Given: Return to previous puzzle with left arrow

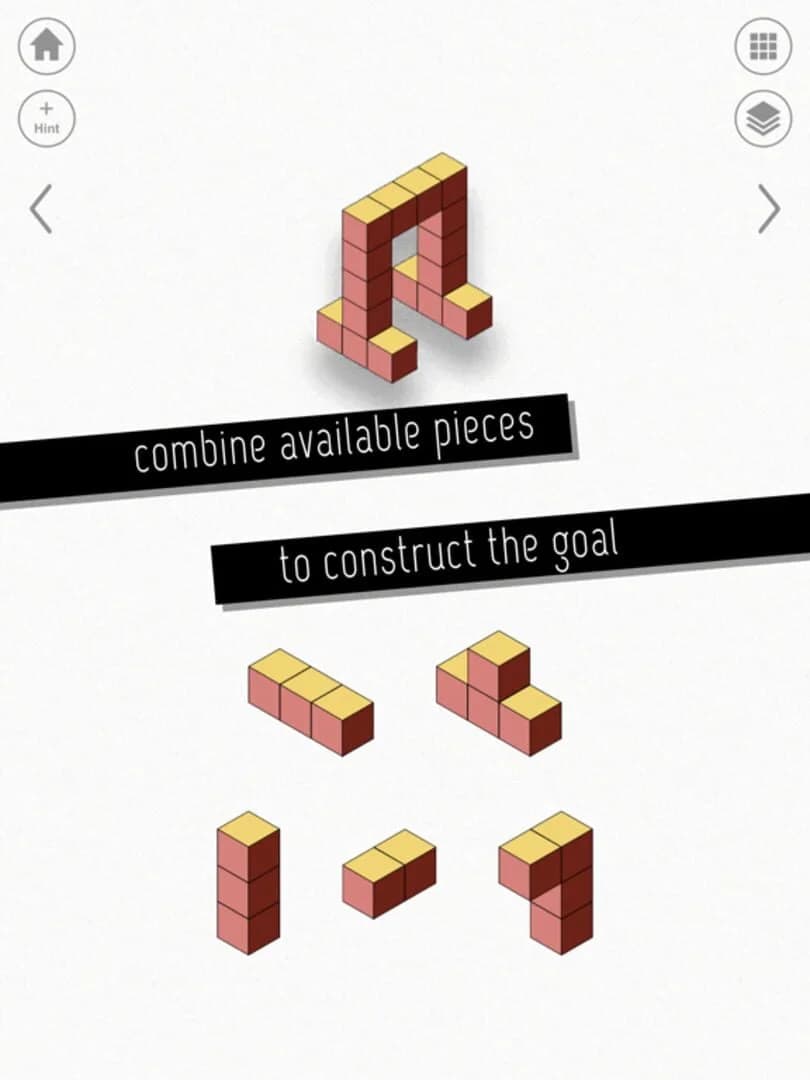Looking at the screenshot, I should [40, 210].
